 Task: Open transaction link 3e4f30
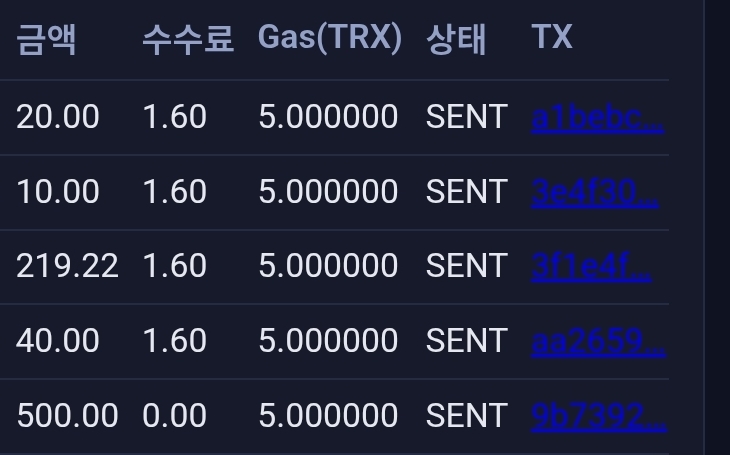click(x=594, y=192)
